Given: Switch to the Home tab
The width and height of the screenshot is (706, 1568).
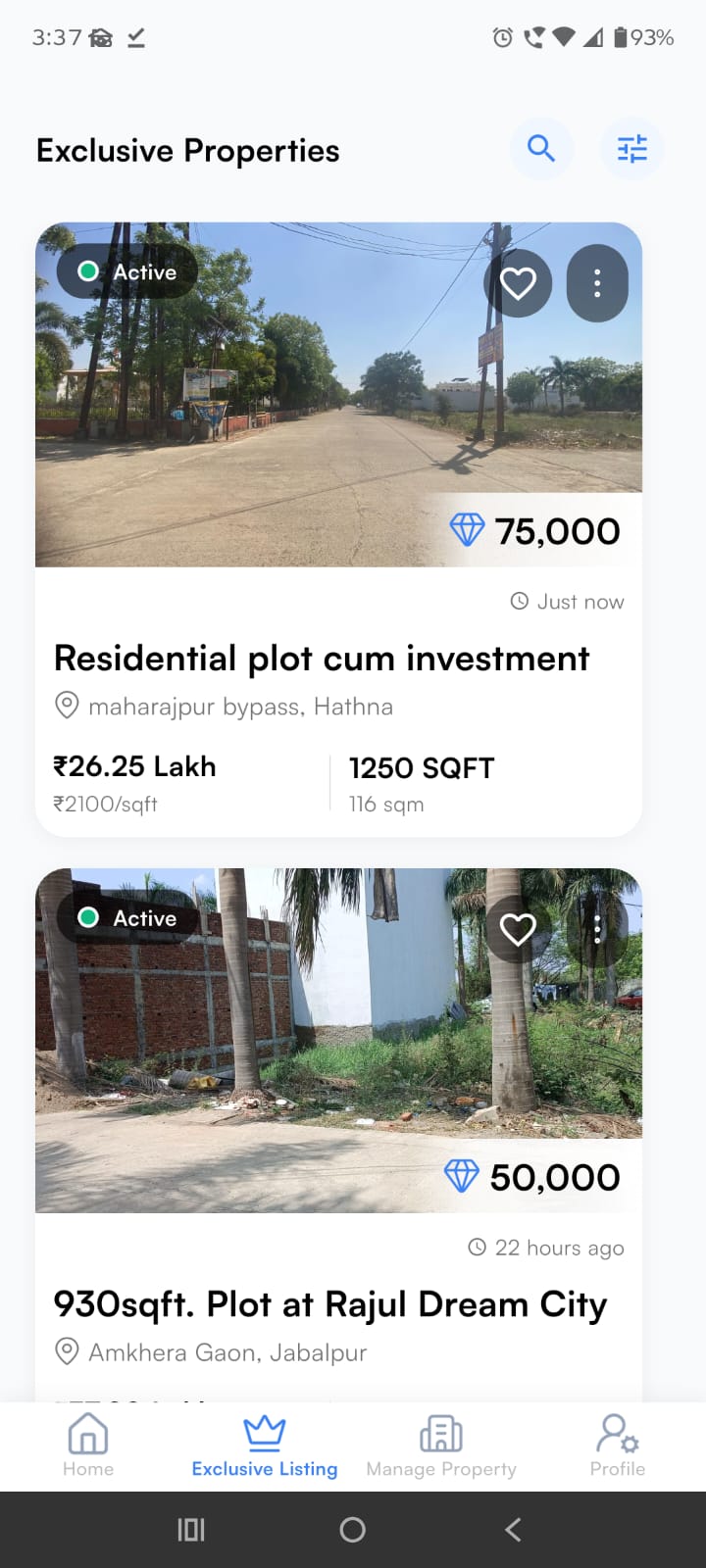Looking at the screenshot, I should (87, 1445).
